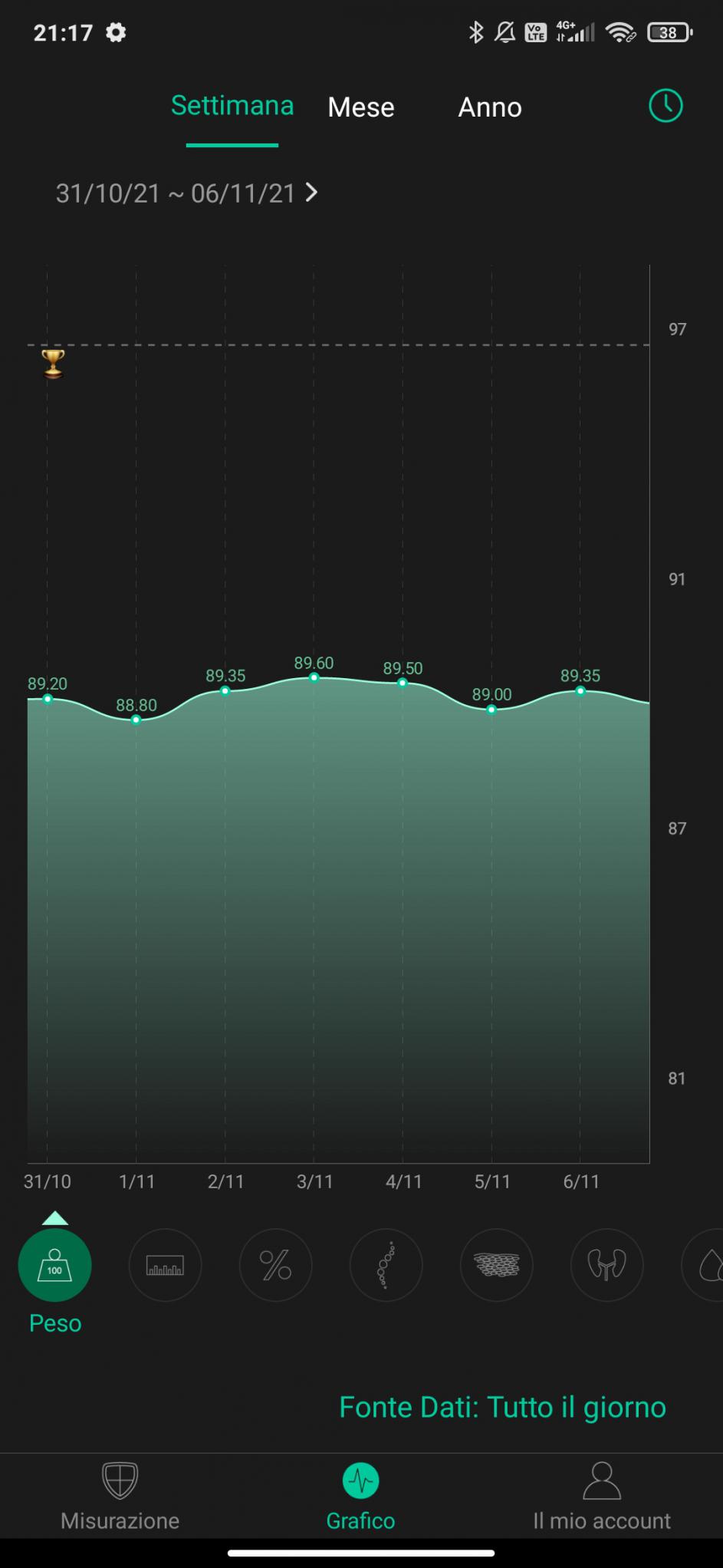723x1568 pixels.
Task: Select the kidneys-shaped metric icon
Action: (606, 1265)
